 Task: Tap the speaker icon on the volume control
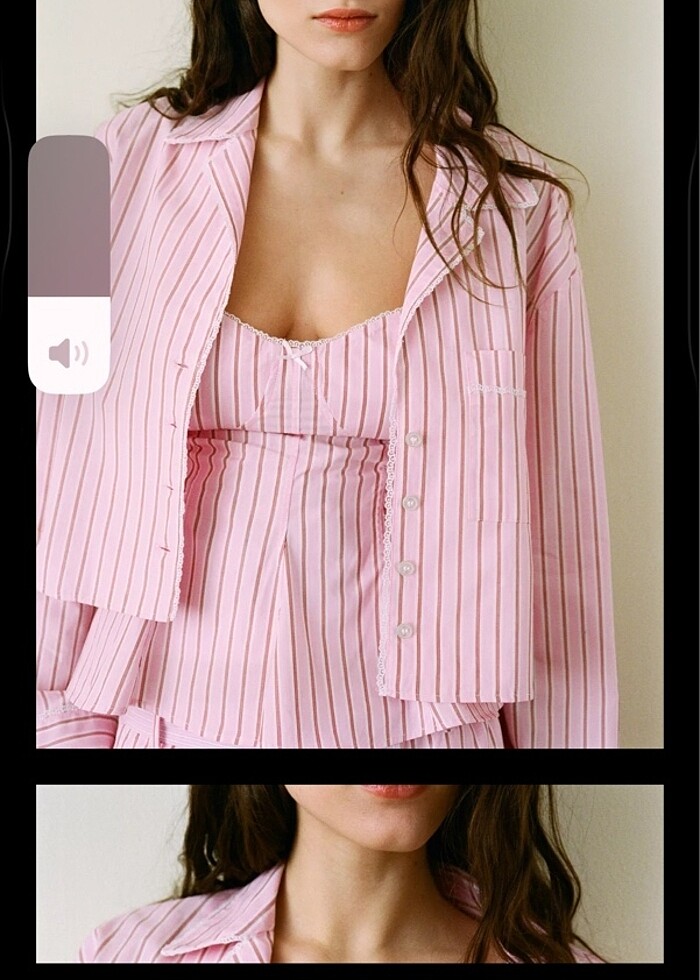point(68,353)
